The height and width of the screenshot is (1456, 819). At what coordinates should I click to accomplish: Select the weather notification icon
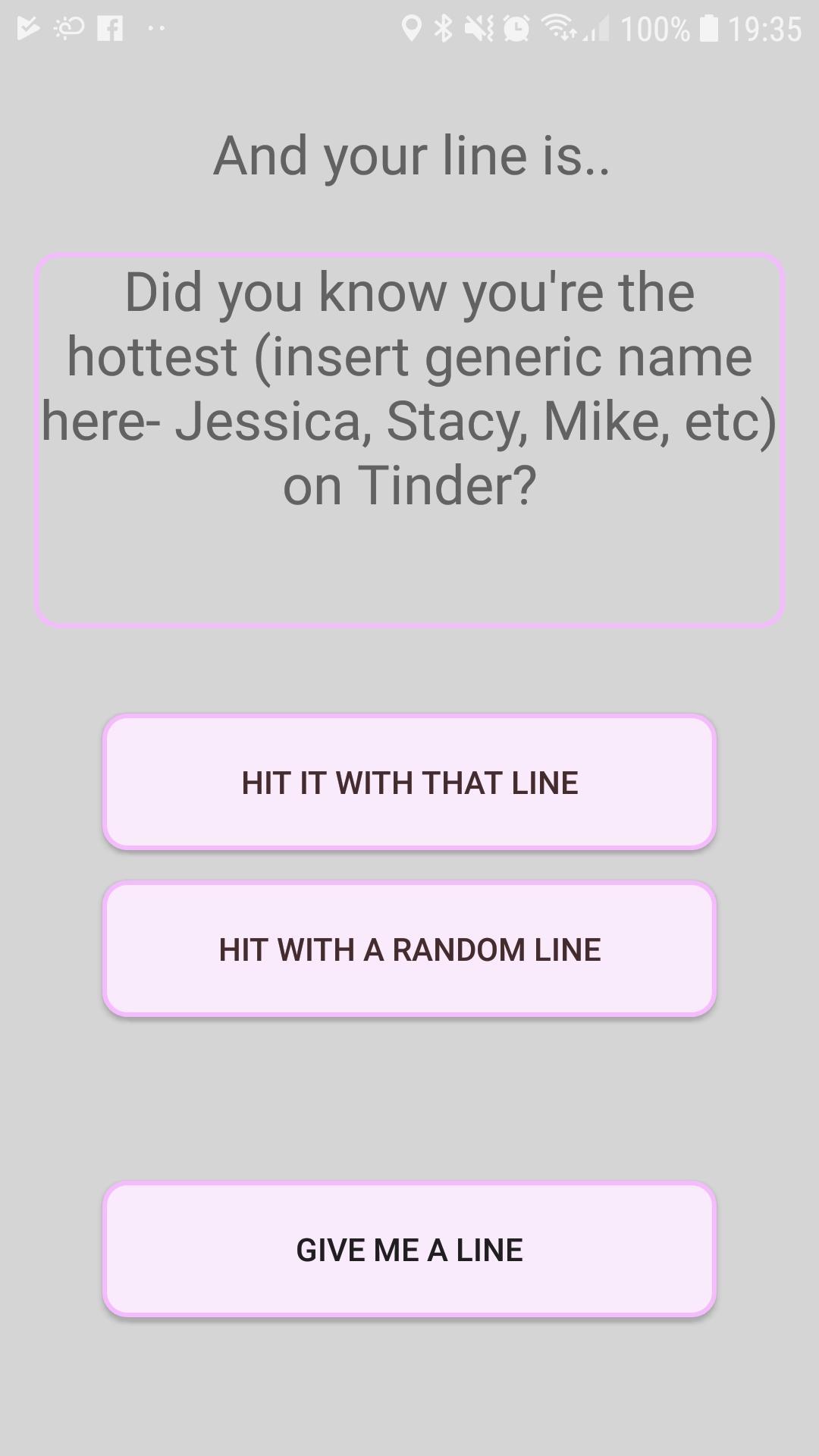pyautogui.click(x=67, y=29)
